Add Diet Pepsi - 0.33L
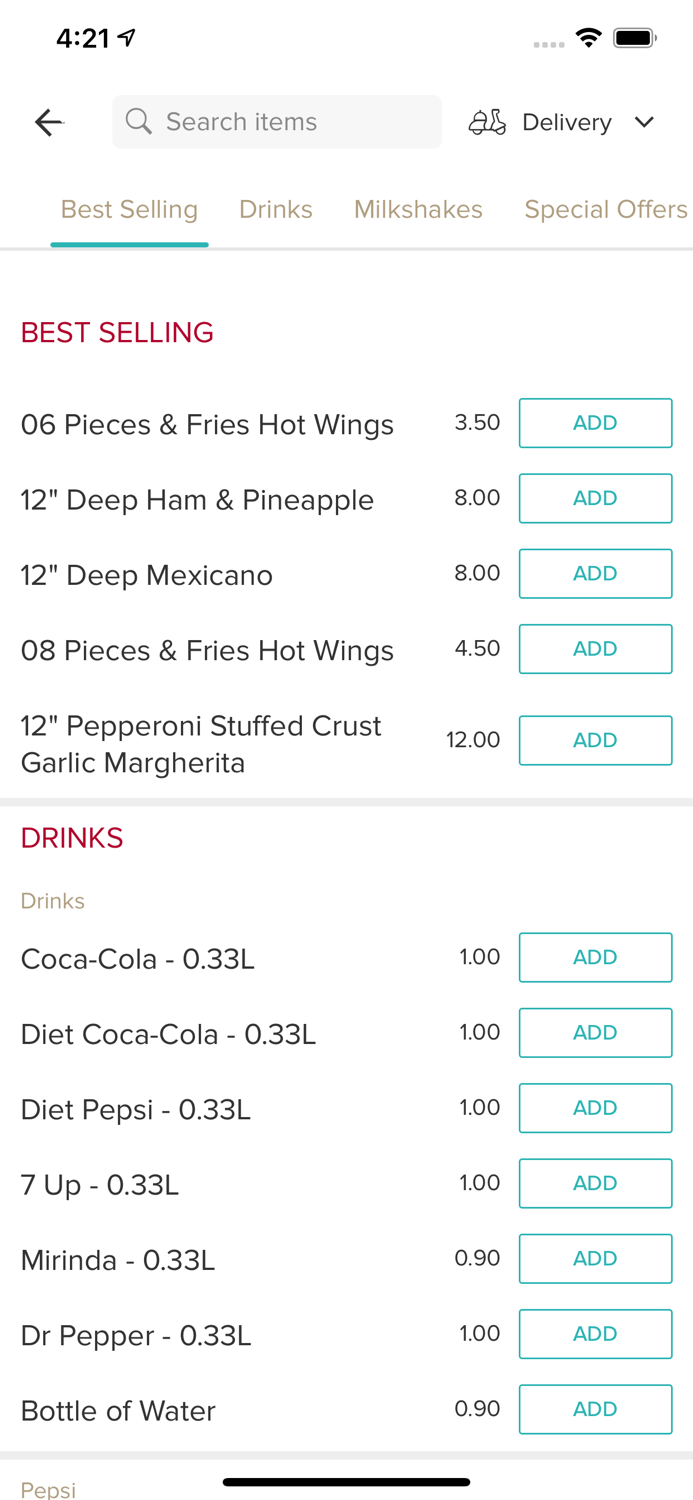 tap(595, 1108)
